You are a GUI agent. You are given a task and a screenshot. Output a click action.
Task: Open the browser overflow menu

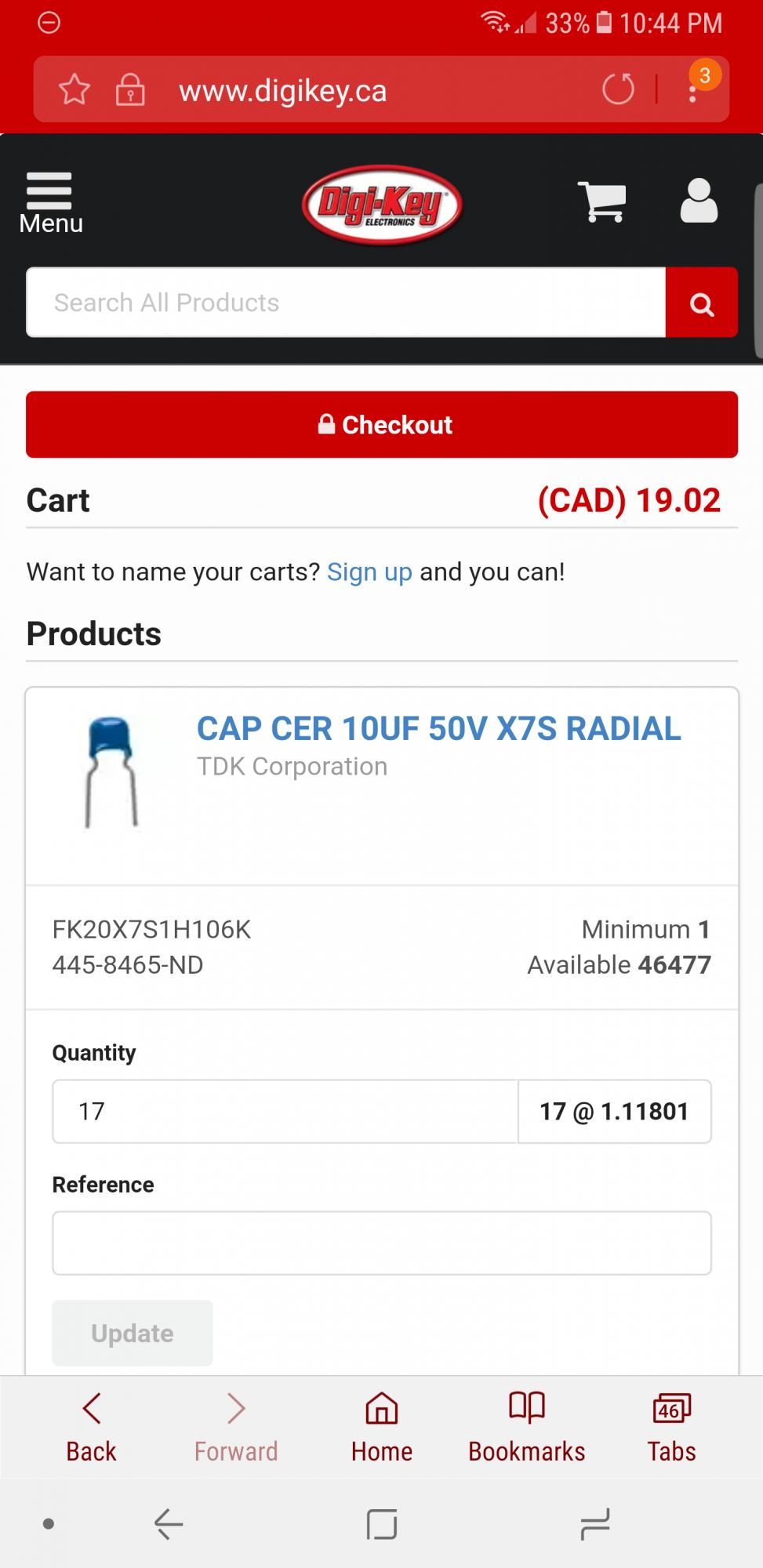click(693, 91)
